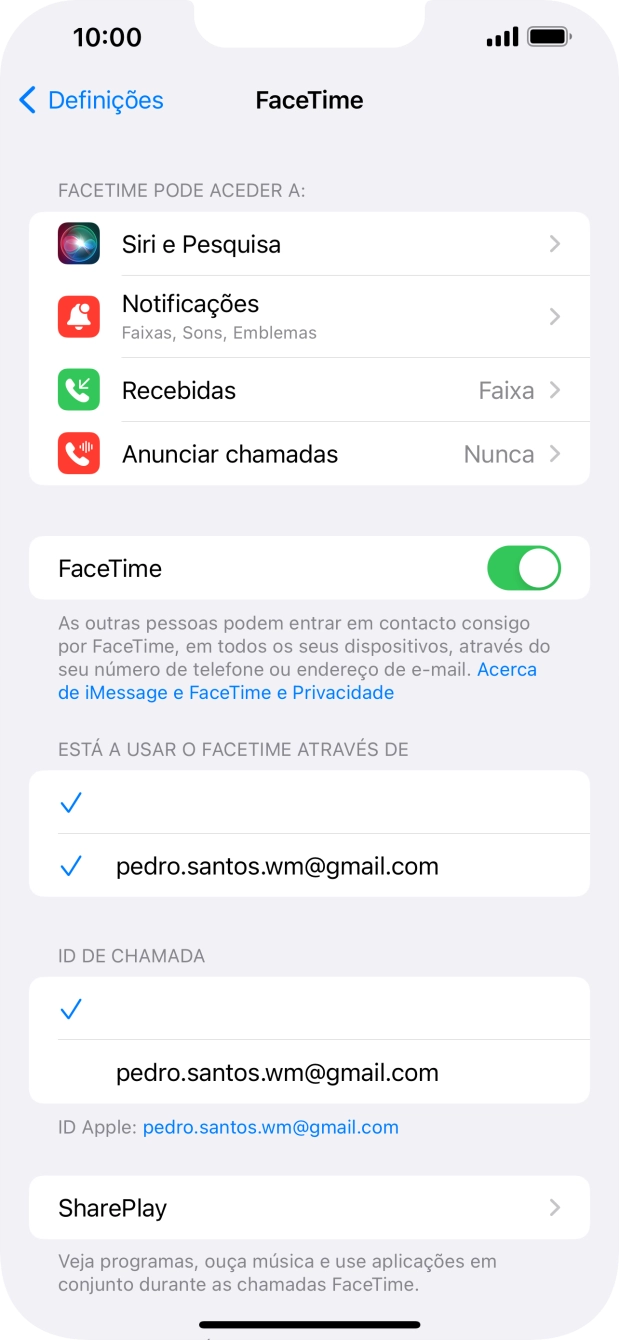The image size is (619, 1340).
Task: Tap the ID Apple email link
Action: (270, 1127)
